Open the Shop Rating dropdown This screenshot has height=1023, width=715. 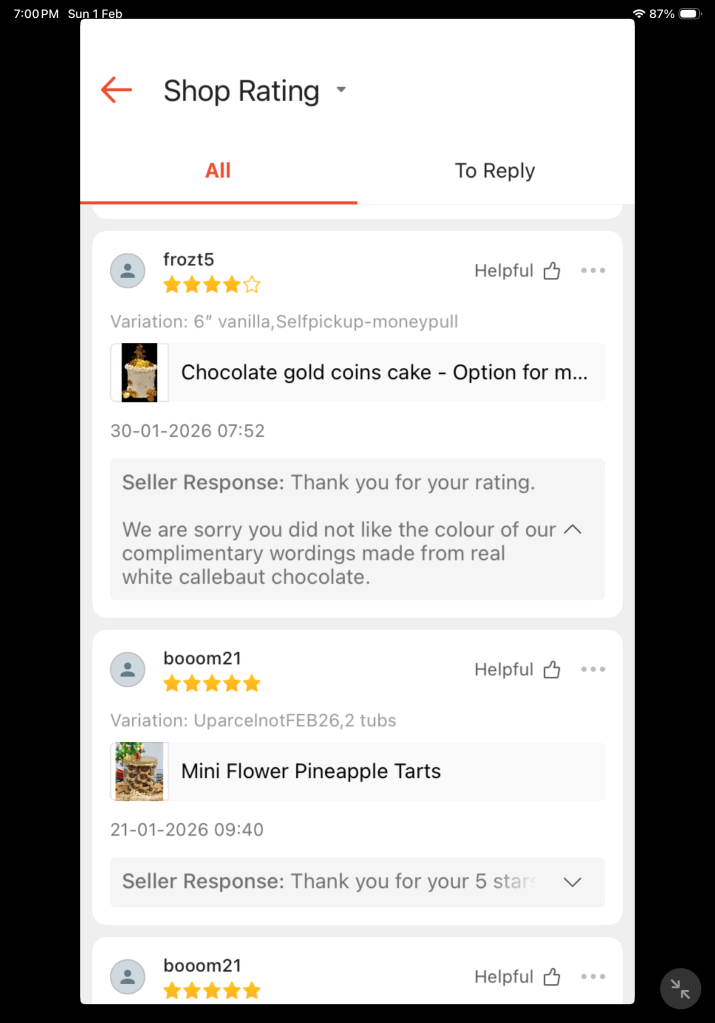click(x=341, y=90)
